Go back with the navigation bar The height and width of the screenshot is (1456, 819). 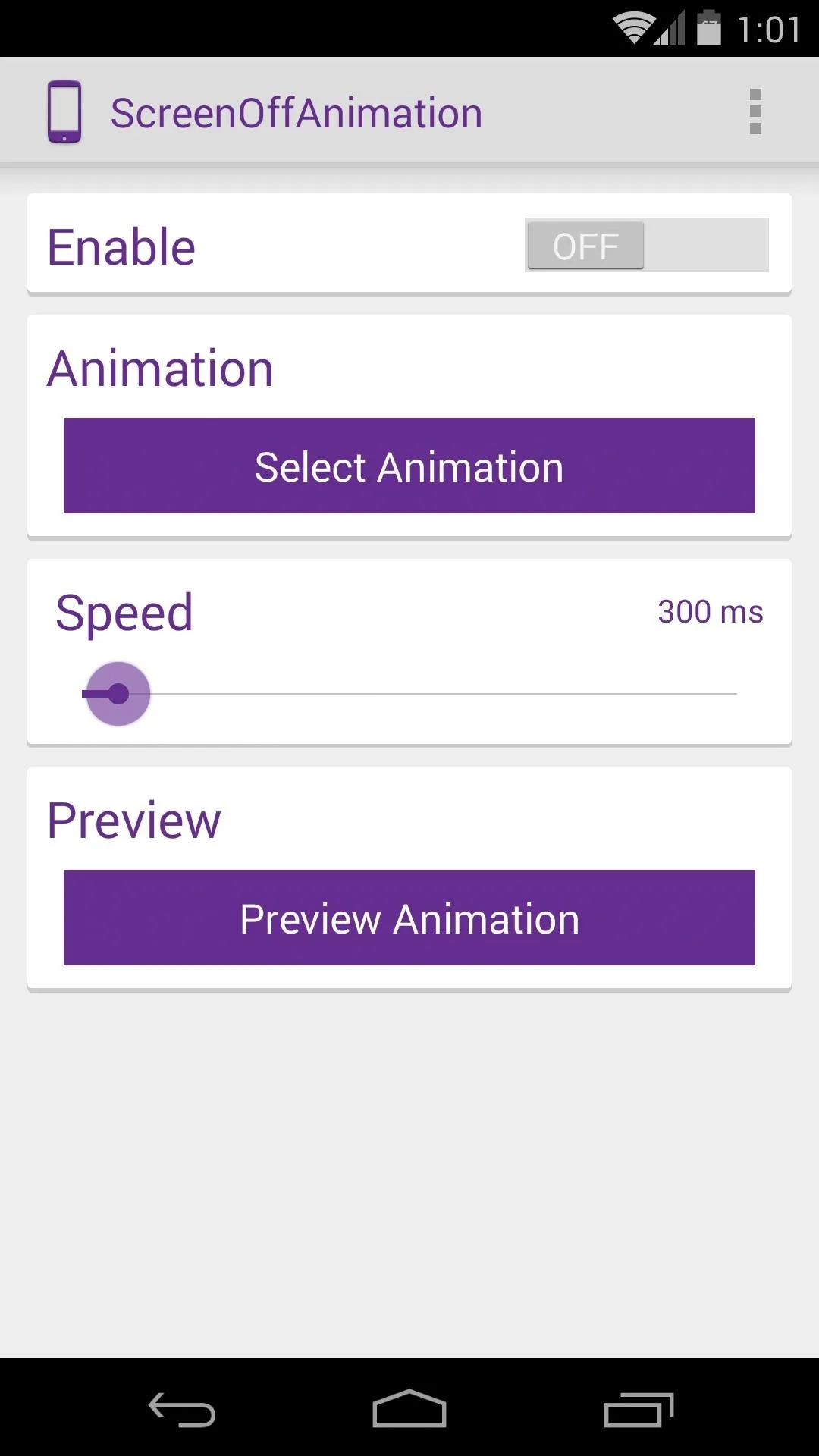coord(182,1409)
